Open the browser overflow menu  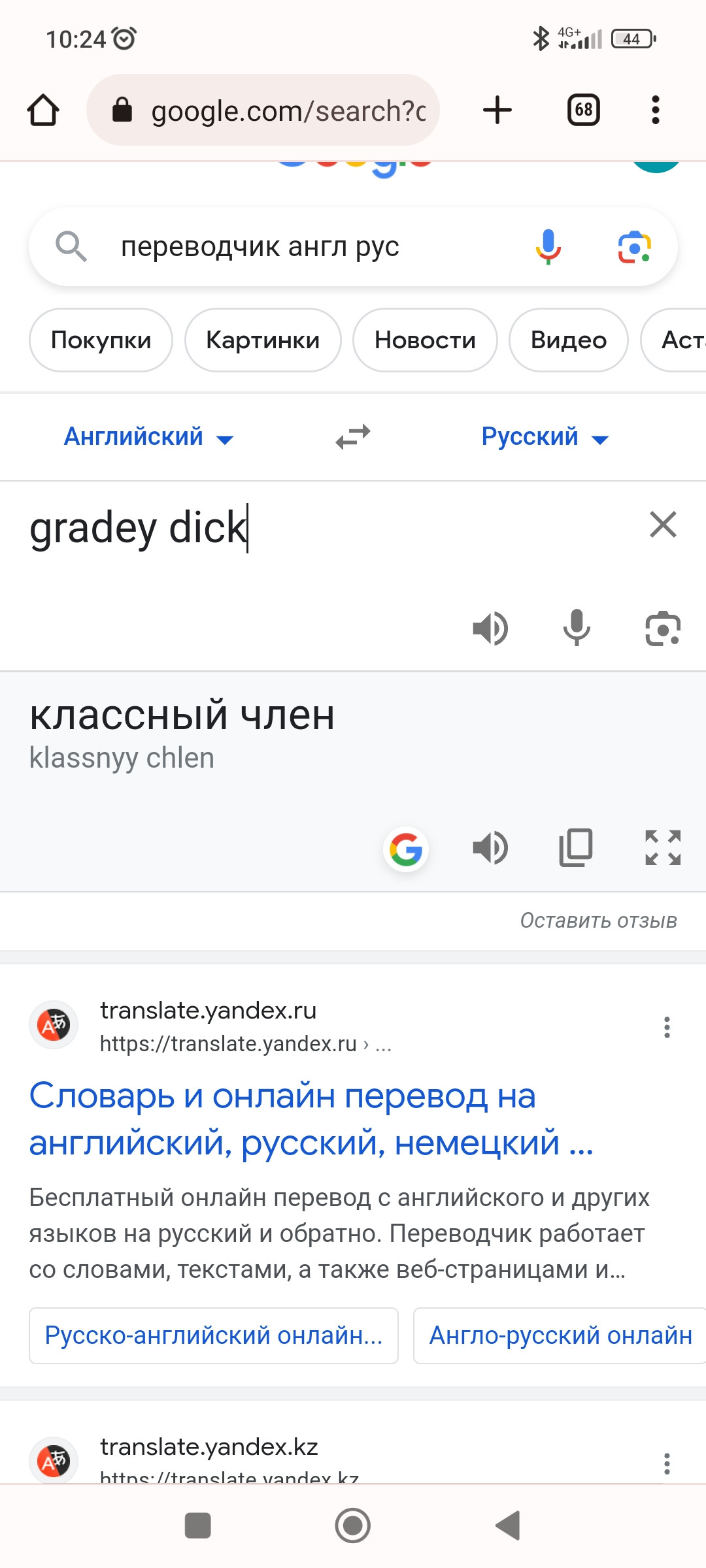(656, 110)
